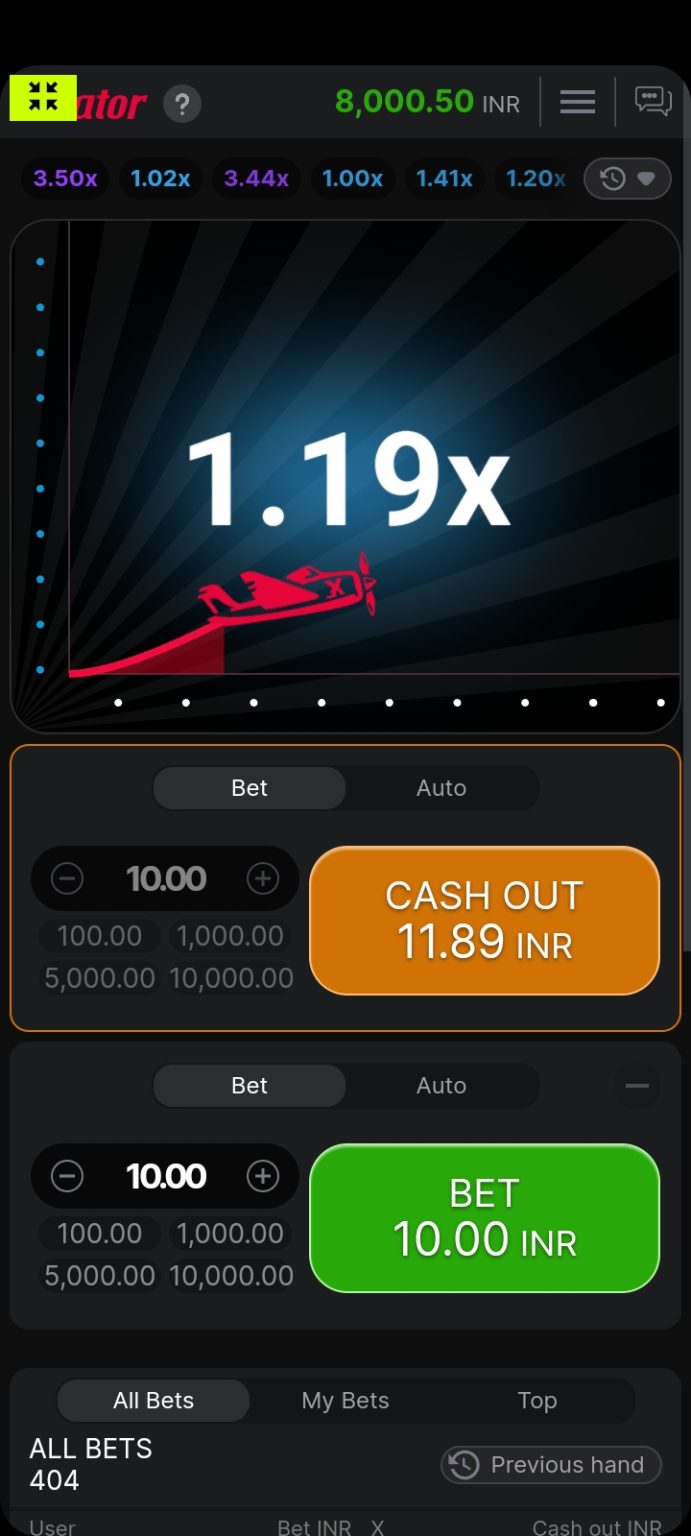The image size is (691, 1536).
Task: Edit the second panel bet amount field
Action: click(x=166, y=1176)
